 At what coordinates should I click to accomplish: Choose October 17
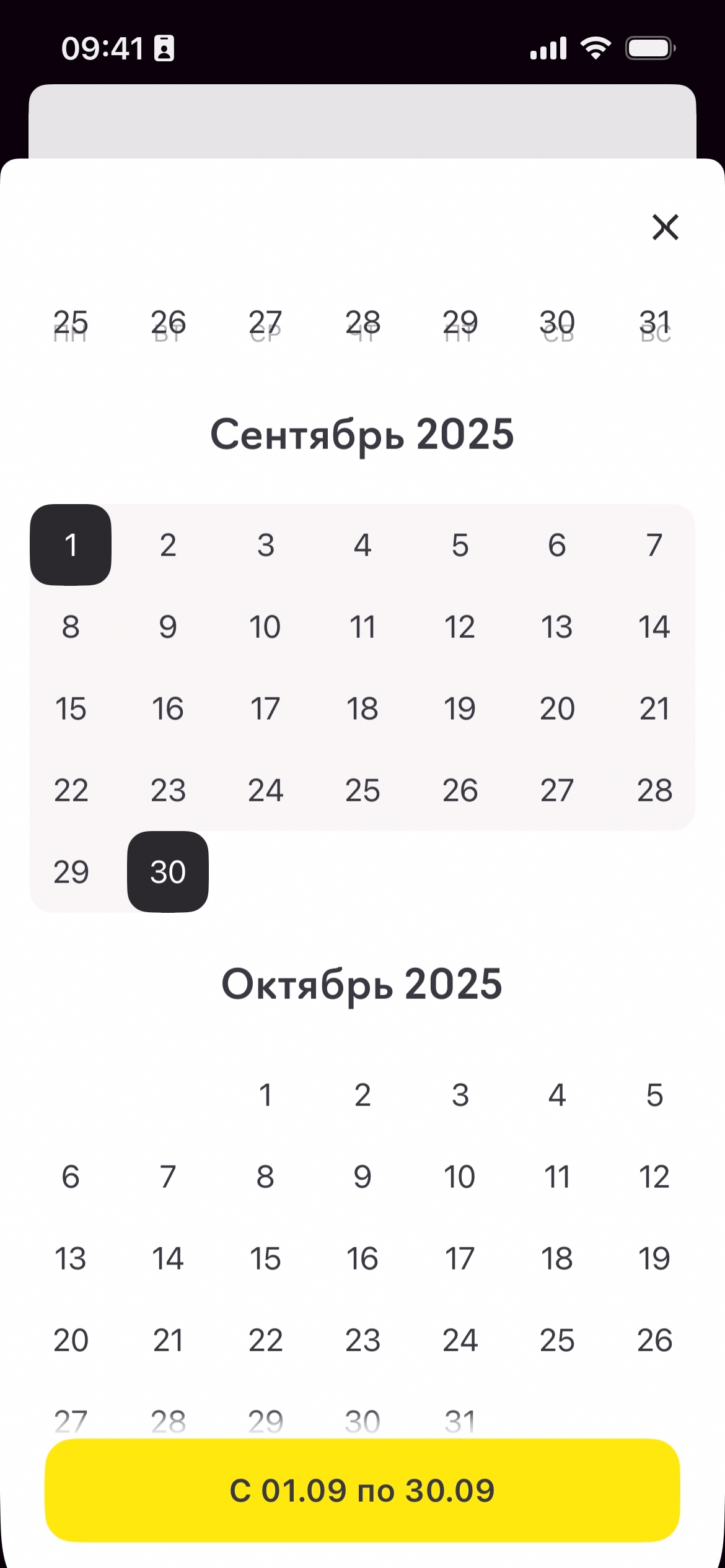[460, 1258]
